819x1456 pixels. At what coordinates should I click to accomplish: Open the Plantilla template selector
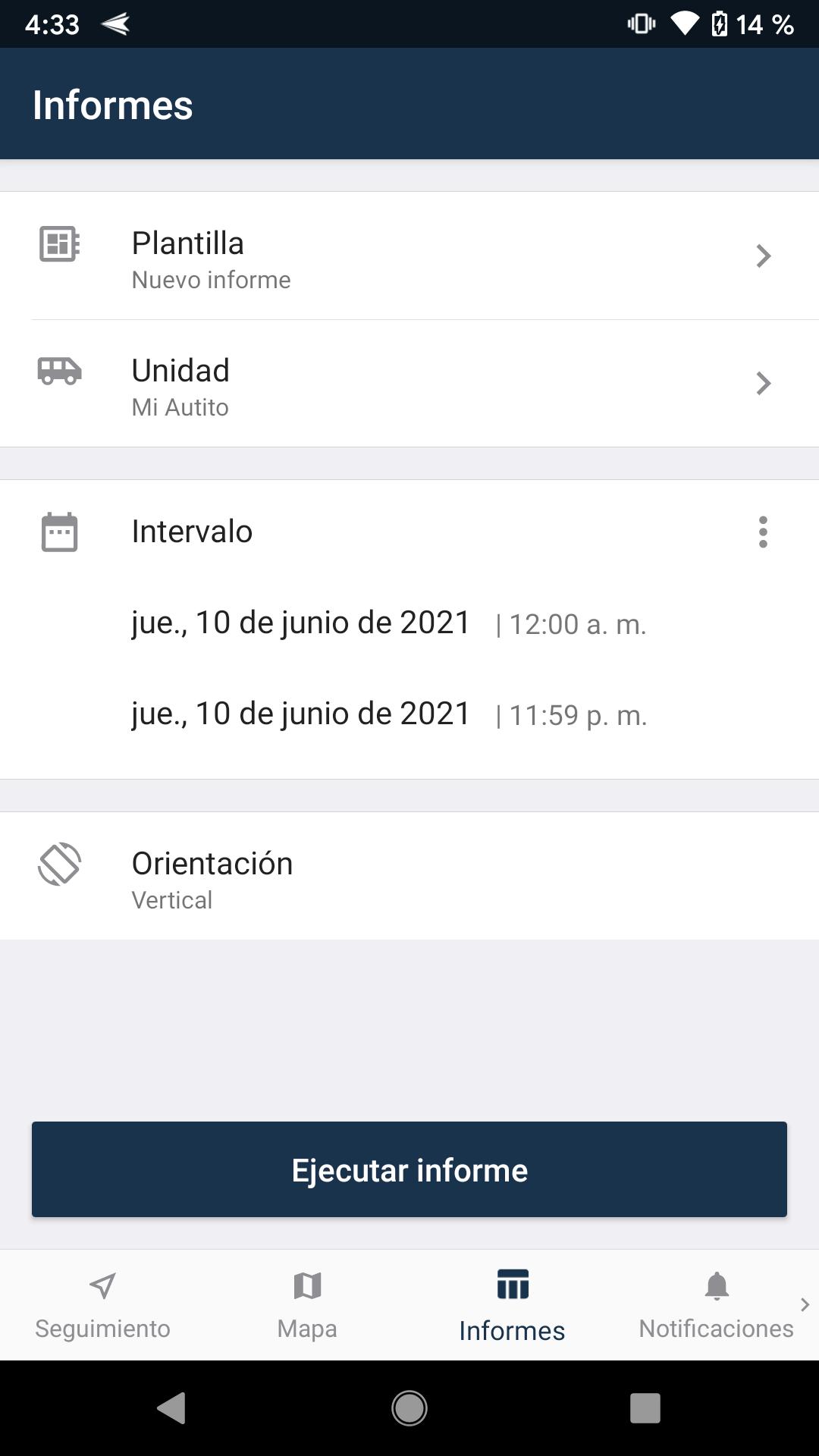click(409, 256)
